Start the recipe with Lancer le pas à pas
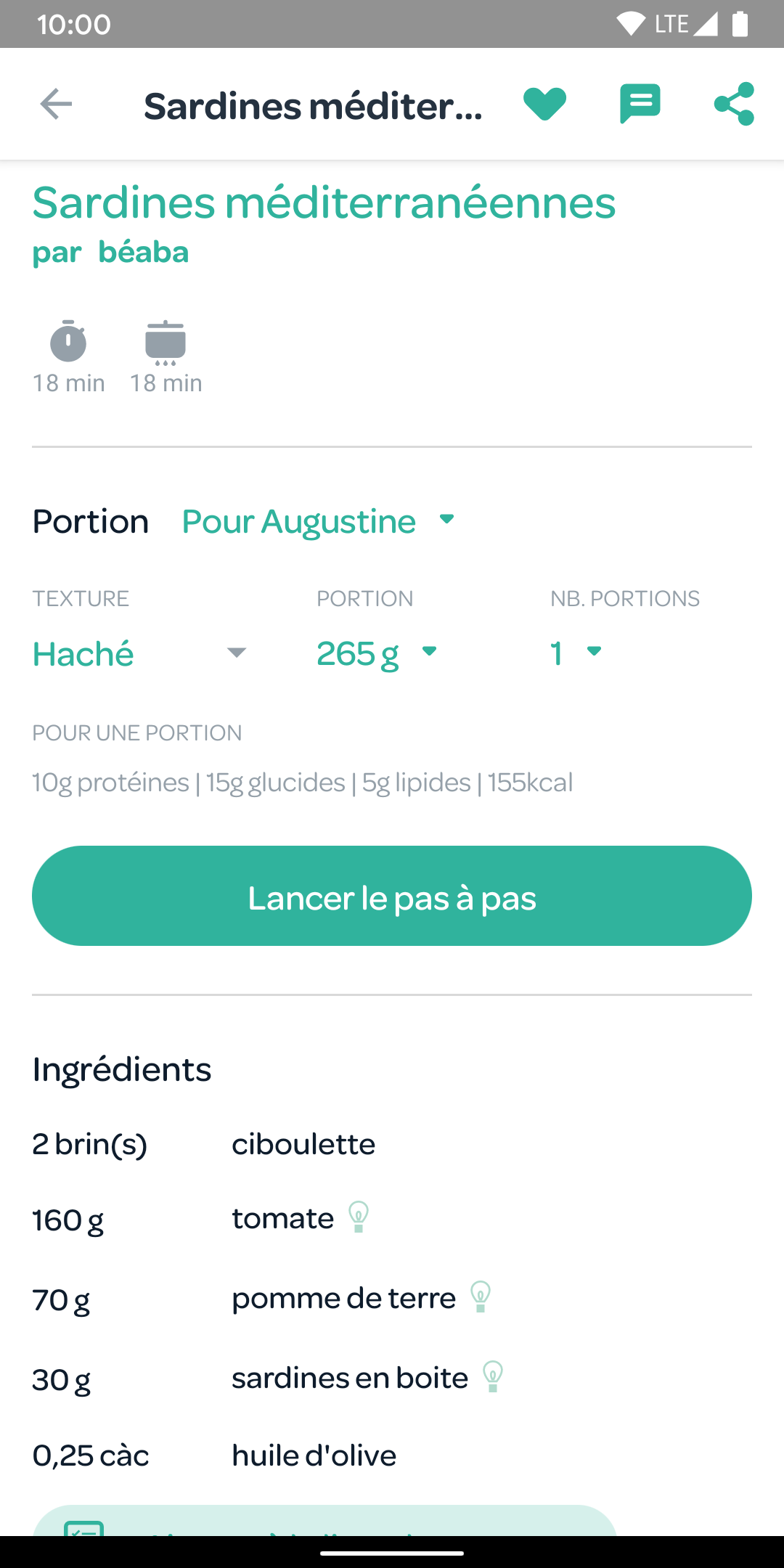The height and width of the screenshot is (1568, 784). [x=392, y=896]
